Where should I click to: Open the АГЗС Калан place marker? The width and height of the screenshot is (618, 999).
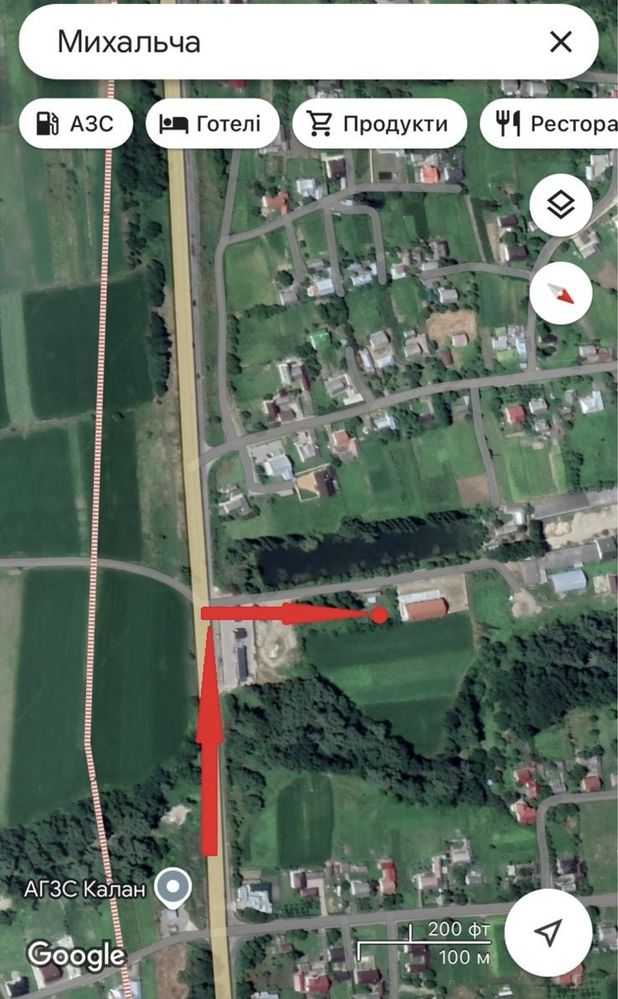(x=173, y=888)
